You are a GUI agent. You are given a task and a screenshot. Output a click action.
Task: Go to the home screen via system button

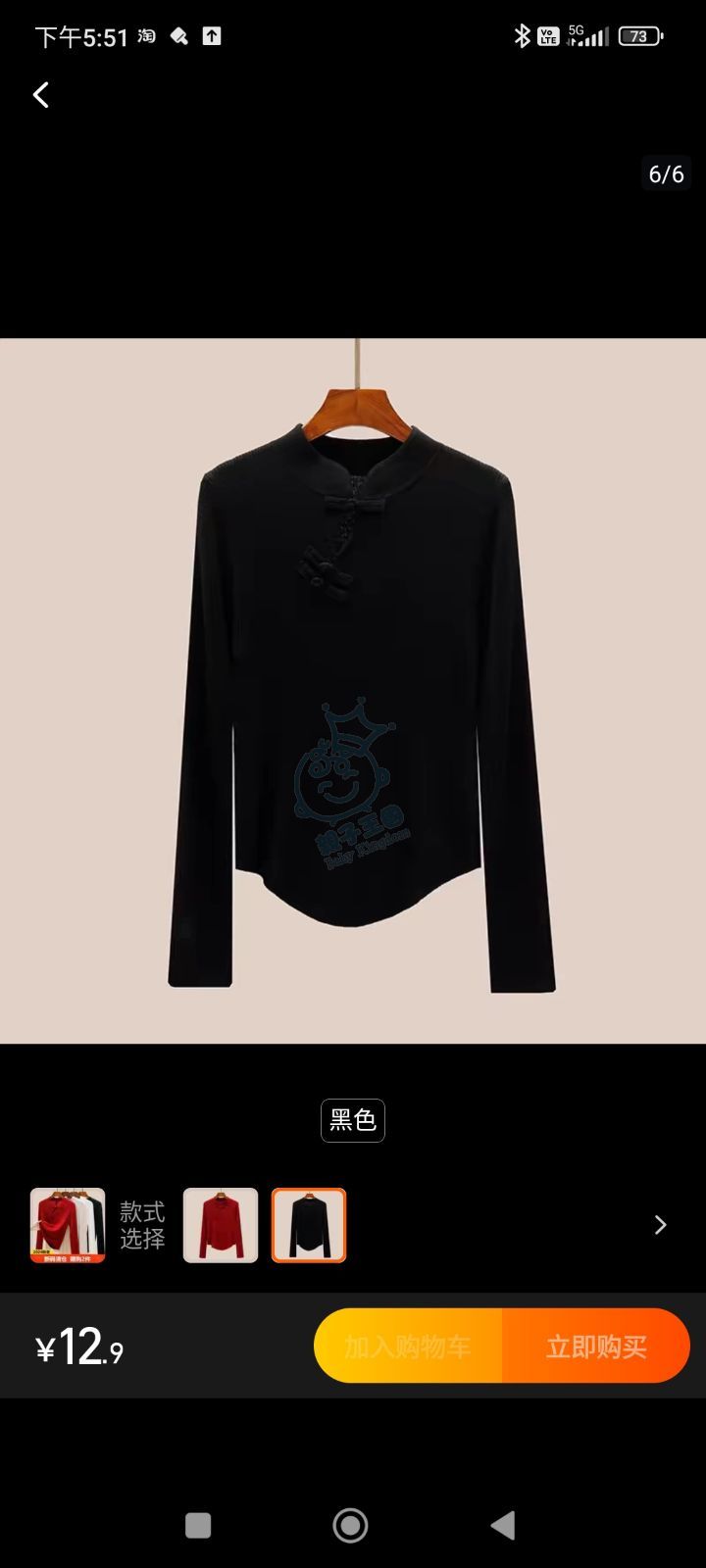click(x=350, y=1525)
